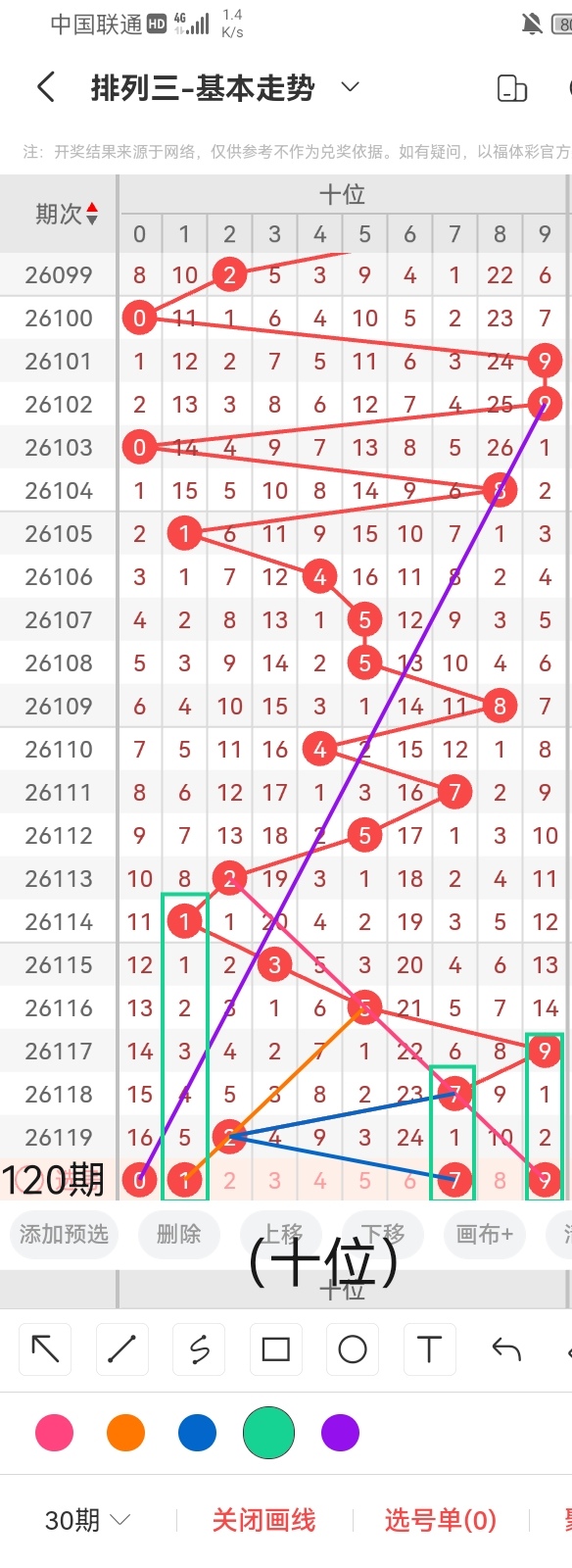Tap the screen orientation icon in header
The image size is (572, 1568).
click(x=512, y=88)
